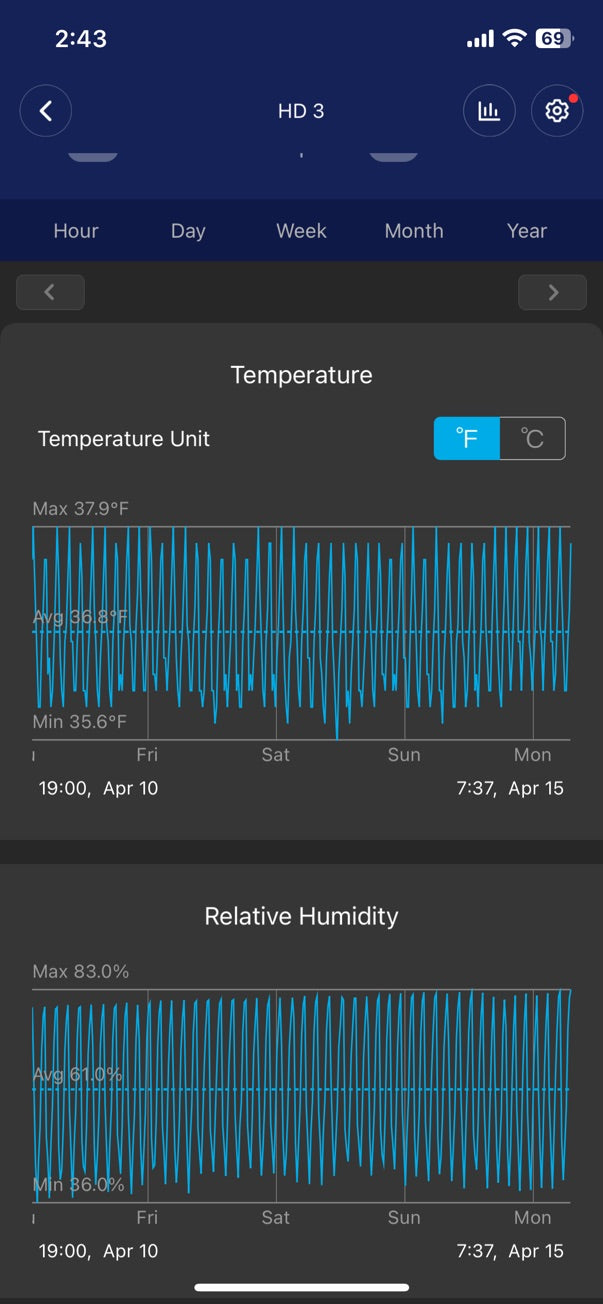Switch to the Year view
The width and height of the screenshot is (603, 1304).
click(x=527, y=231)
